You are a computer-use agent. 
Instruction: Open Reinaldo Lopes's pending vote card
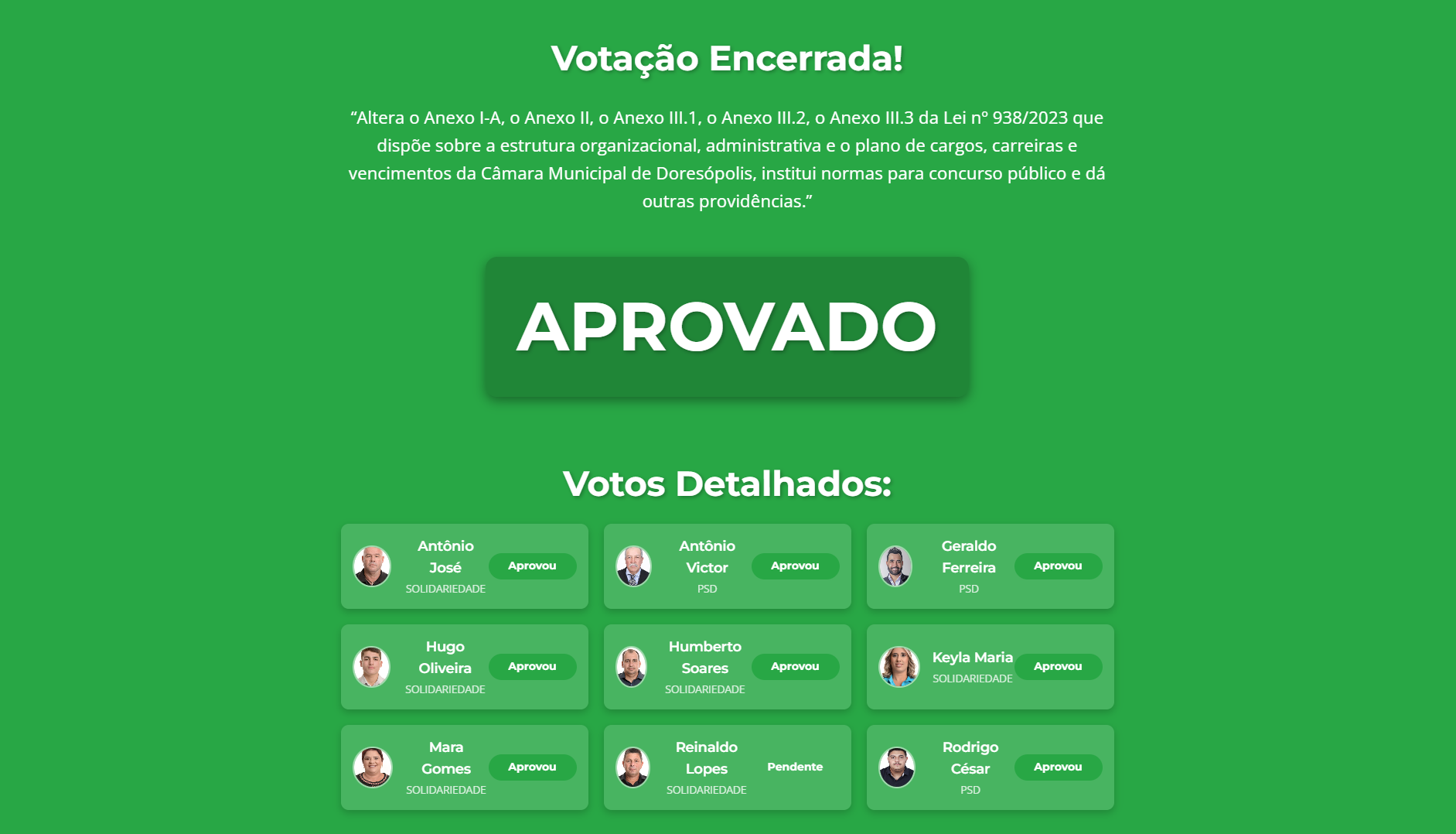[727, 767]
